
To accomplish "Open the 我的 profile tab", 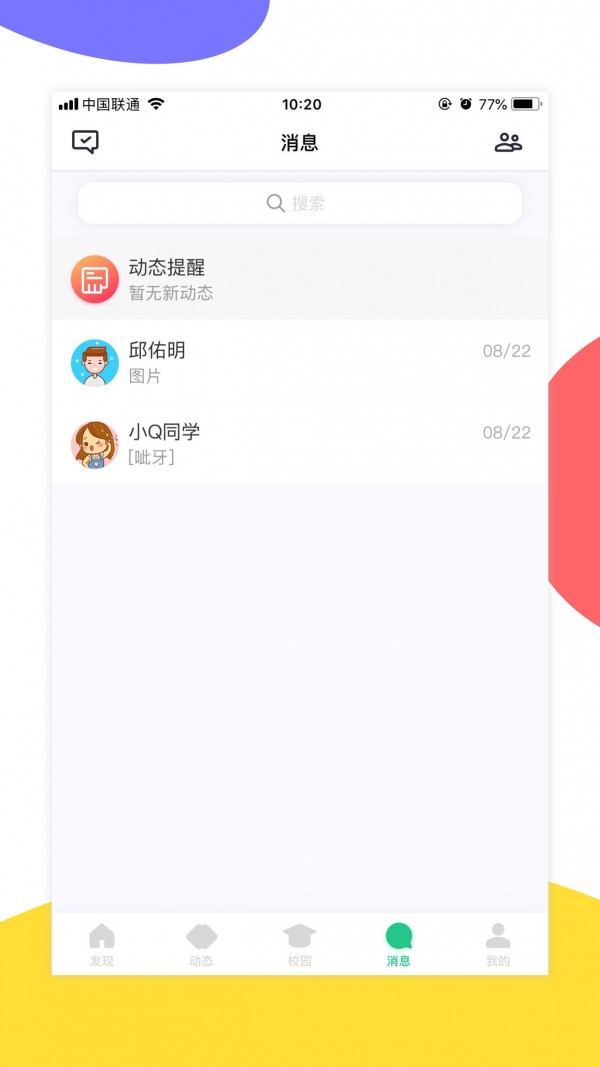I will (x=498, y=945).
